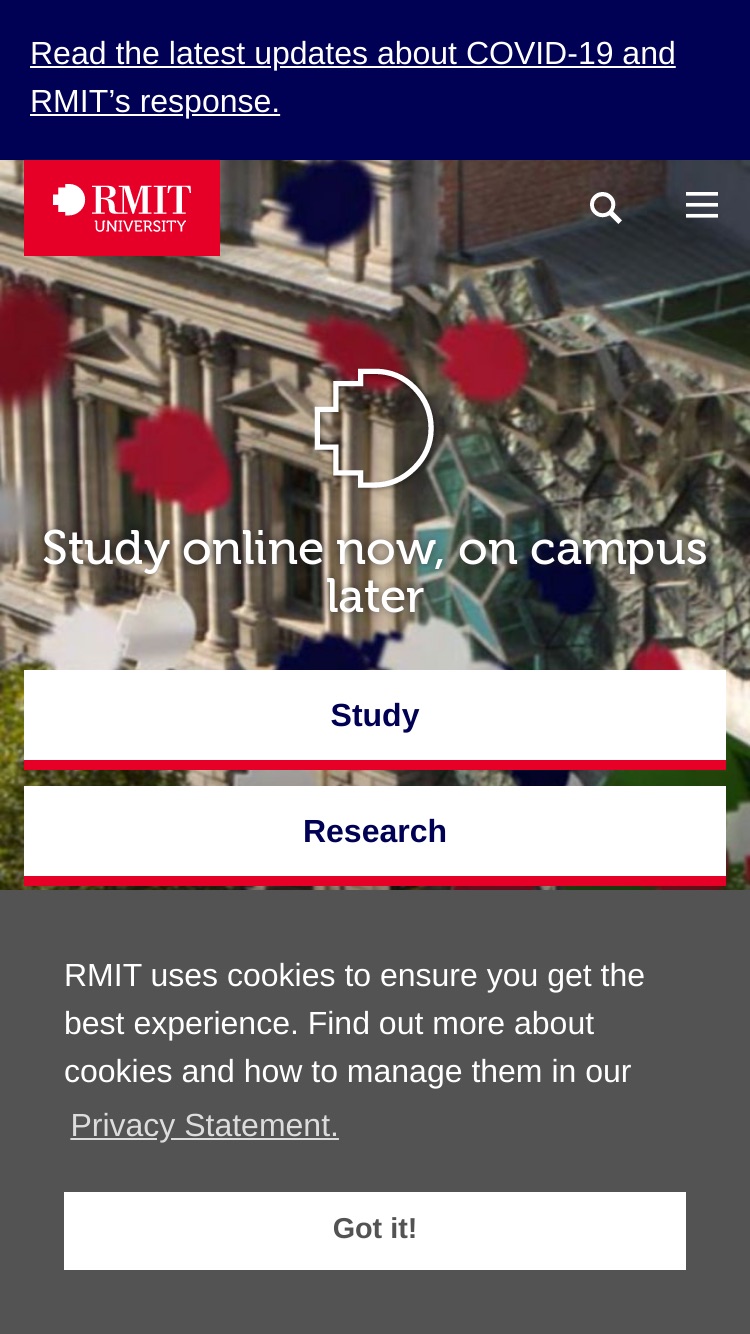This screenshot has width=750, height=1334.
Task: Open the Research button
Action: coord(375,835)
